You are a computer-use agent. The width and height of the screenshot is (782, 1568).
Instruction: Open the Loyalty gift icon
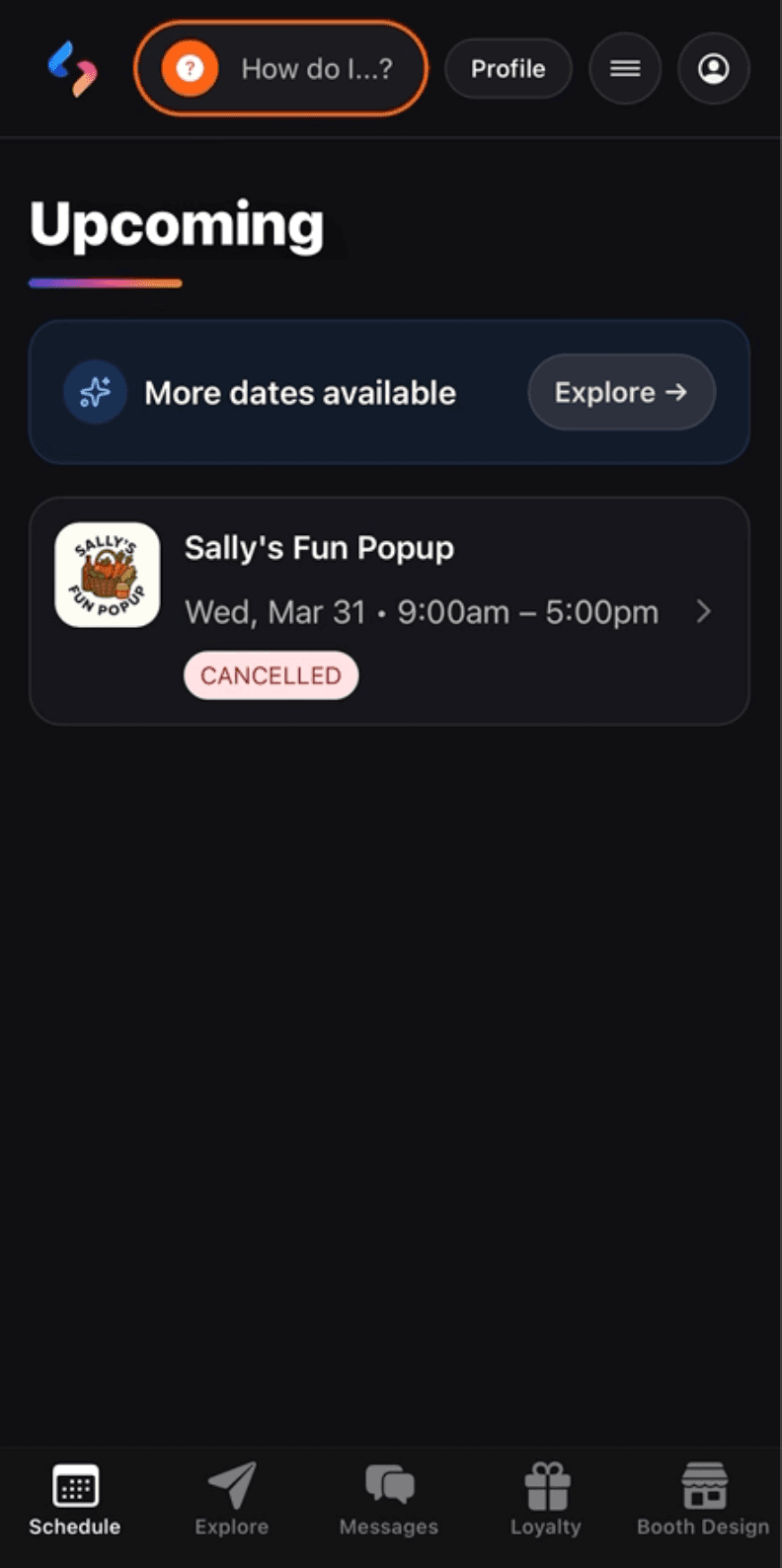(545, 1484)
